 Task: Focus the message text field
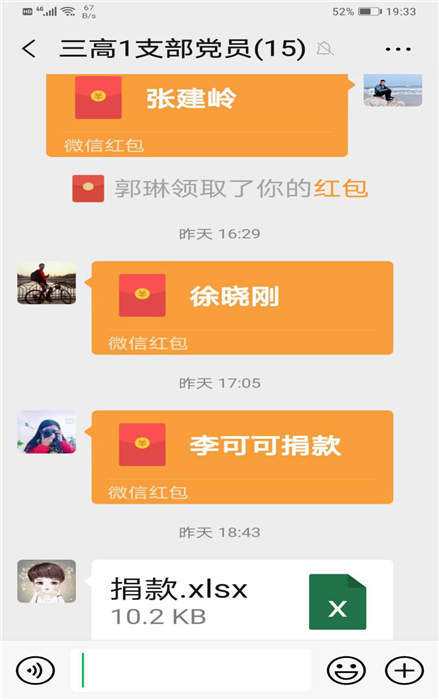(191, 670)
